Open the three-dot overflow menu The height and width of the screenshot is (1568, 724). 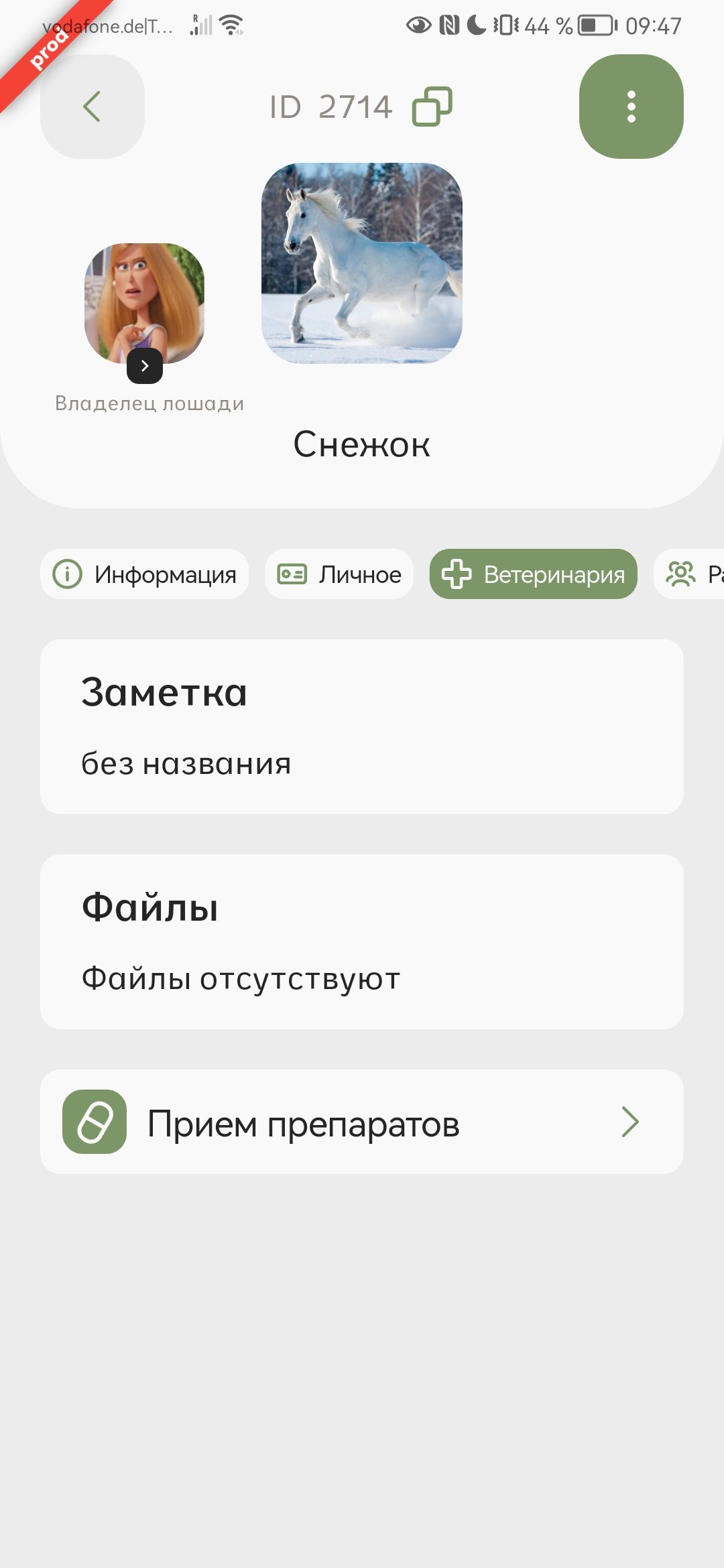point(631,107)
